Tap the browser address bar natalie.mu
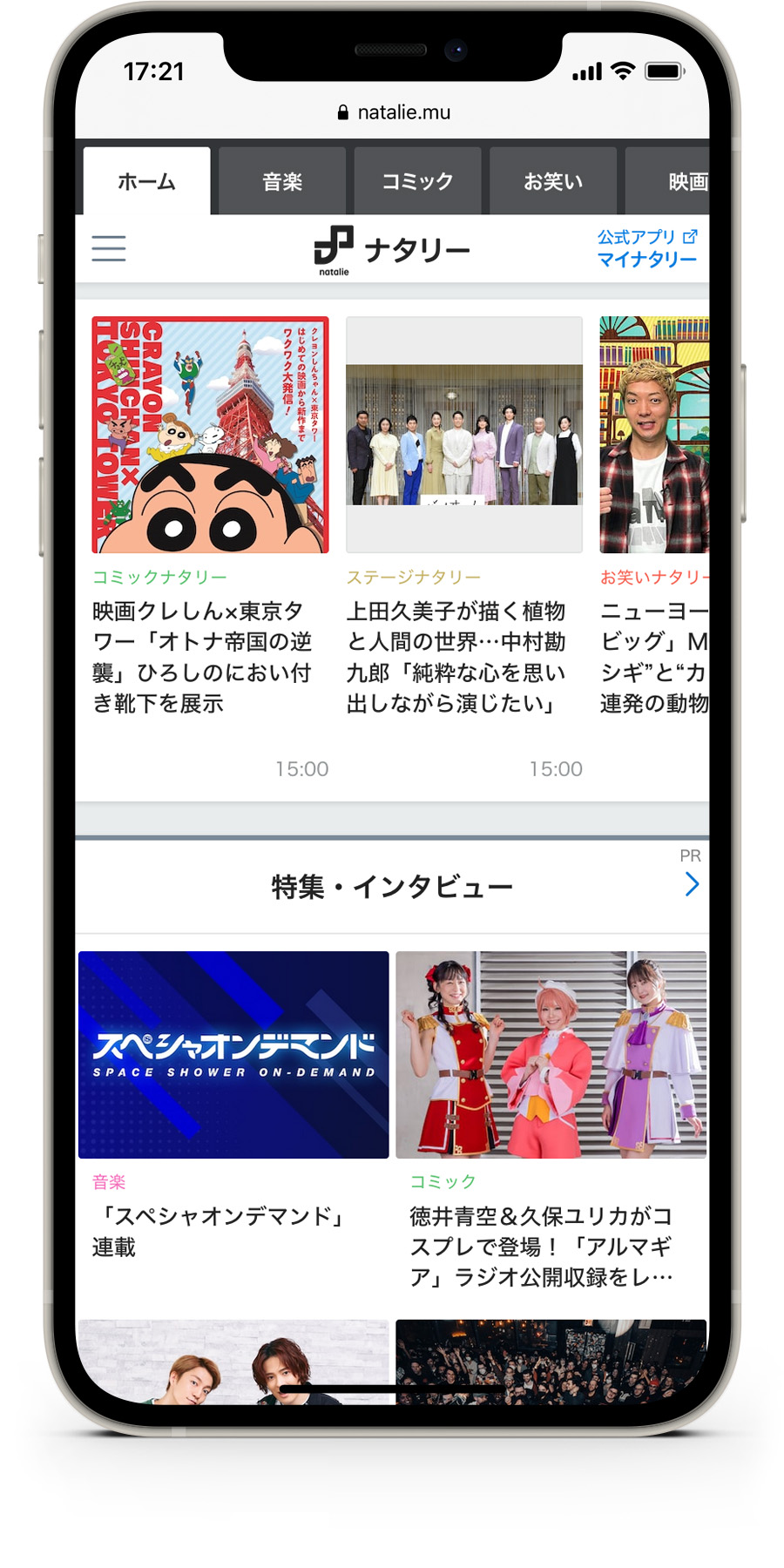This screenshot has width=784, height=1568. (x=393, y=112)
